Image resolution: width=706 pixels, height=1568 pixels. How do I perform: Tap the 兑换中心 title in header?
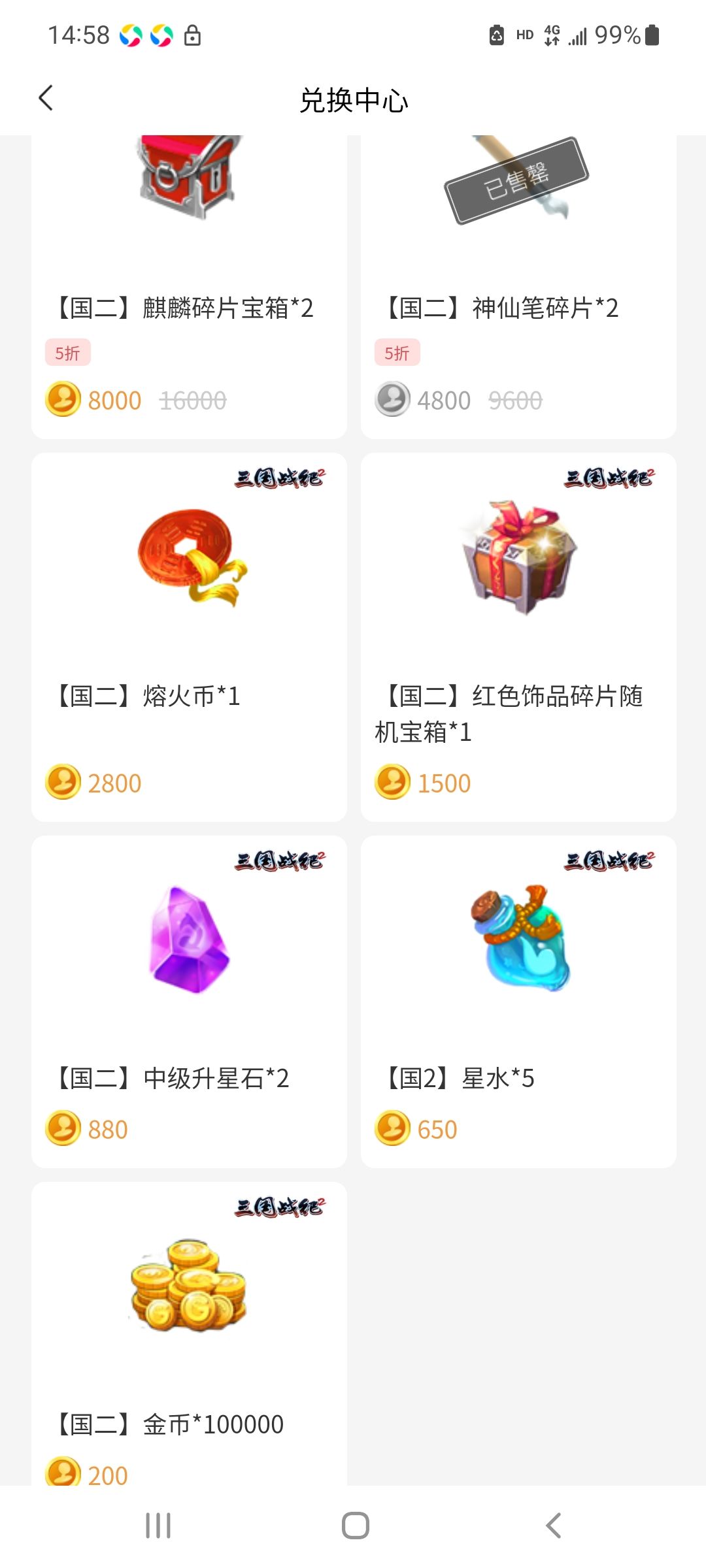[353, 100]
